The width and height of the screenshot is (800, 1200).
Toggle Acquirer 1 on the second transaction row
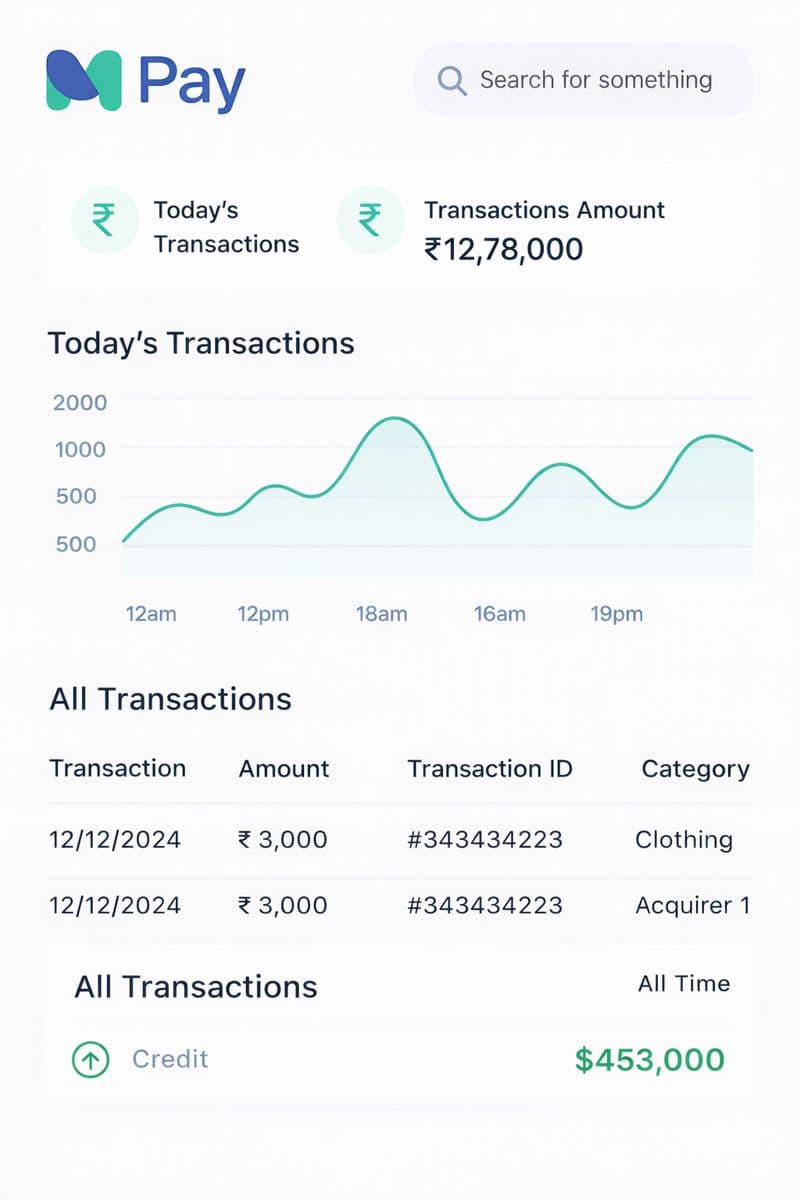click(x=691, y=906)
